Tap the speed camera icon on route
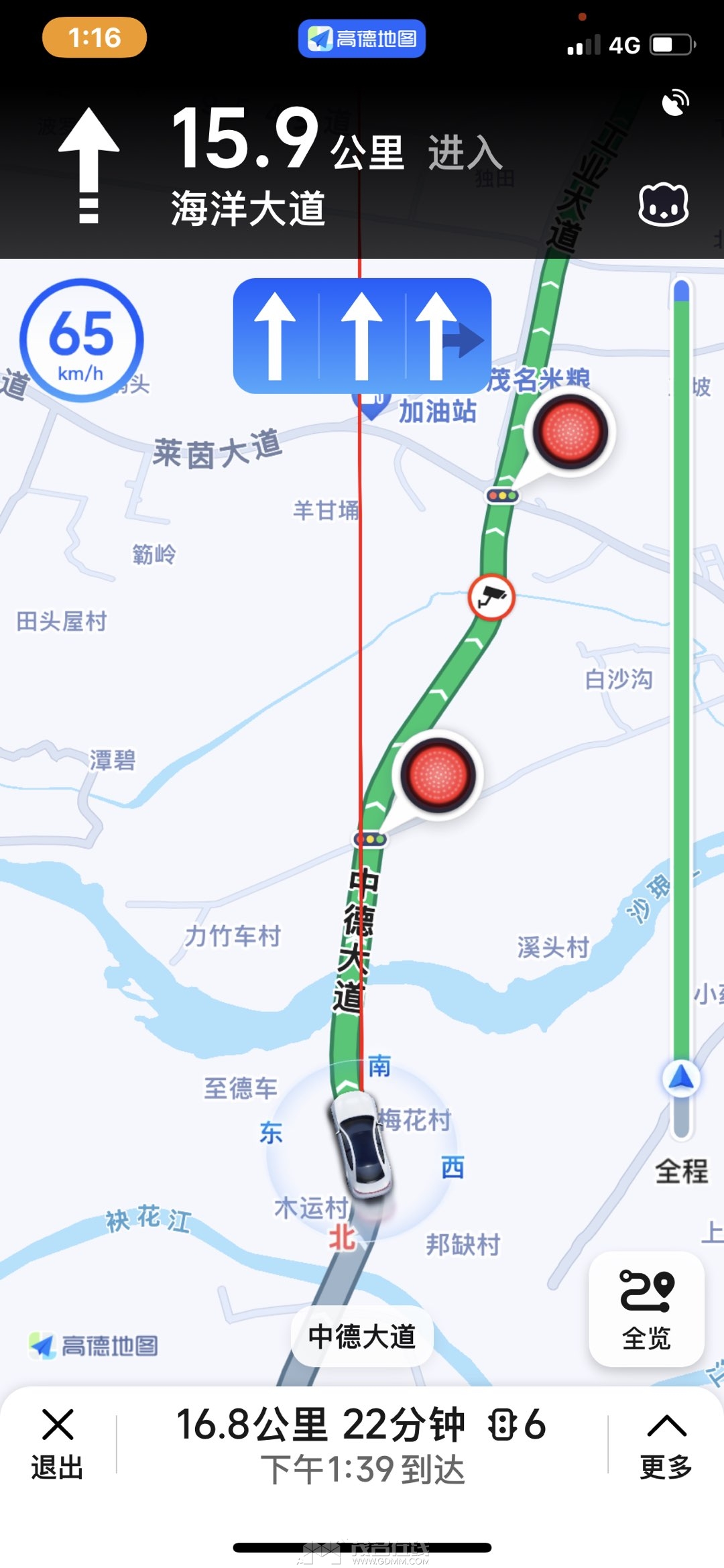The image size is (724, 1568). pyautogui.click(x=491, y=597)
